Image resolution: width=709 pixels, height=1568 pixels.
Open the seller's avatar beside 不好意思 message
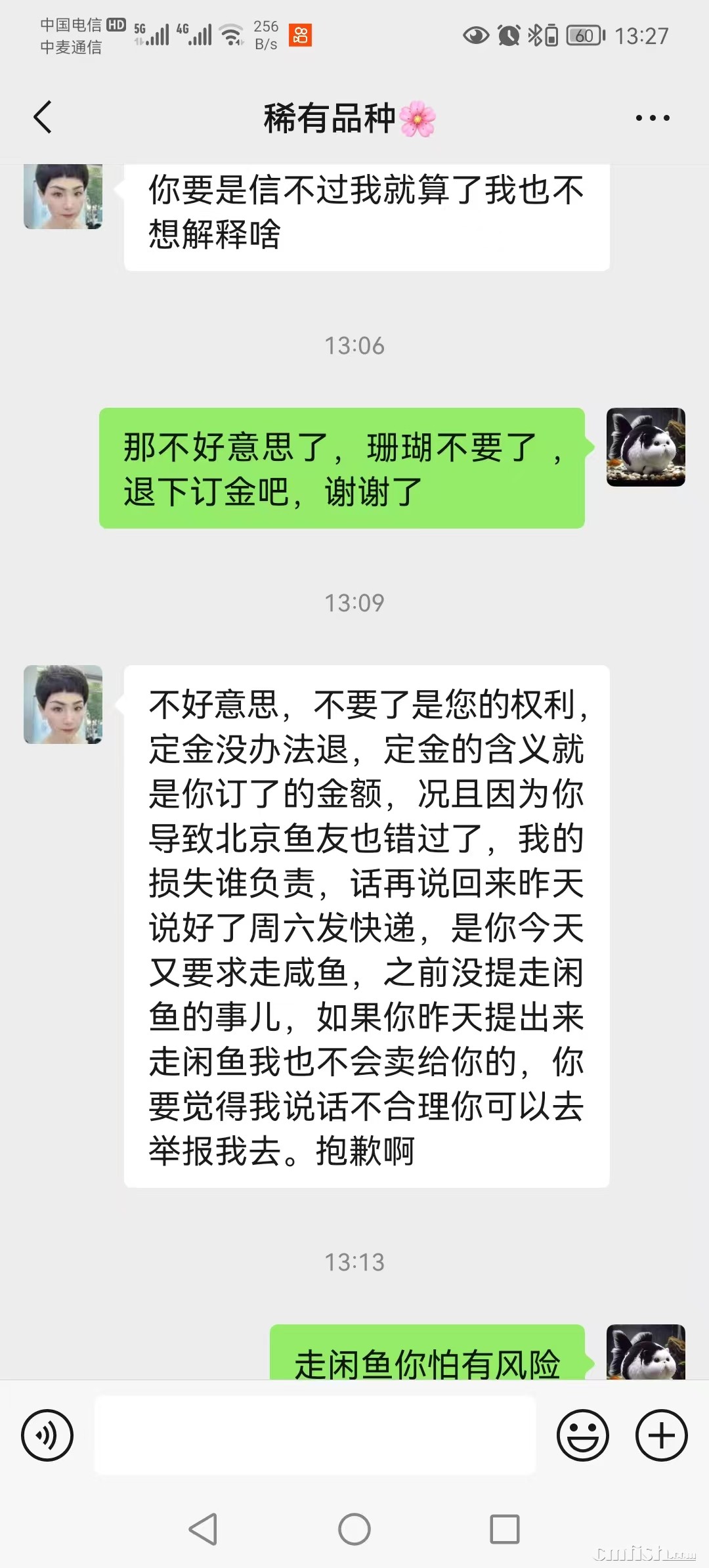click(x=63, y=705)
